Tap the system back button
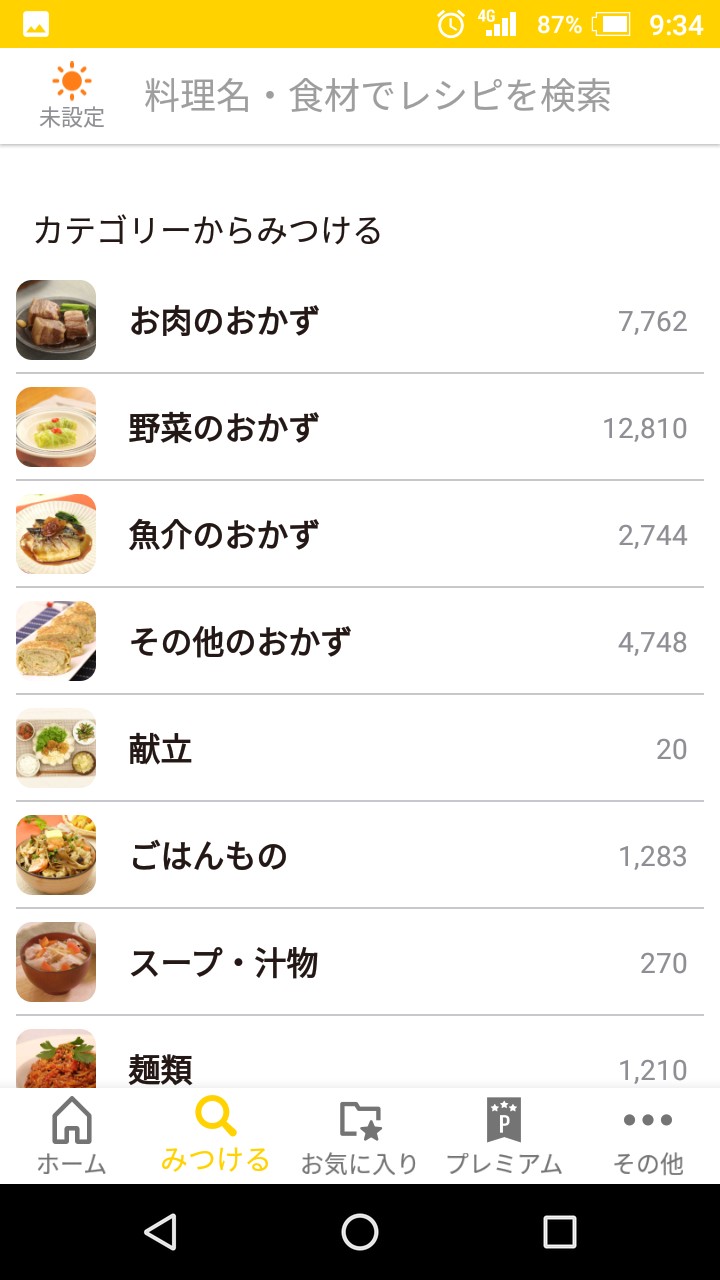Image resolution: width=720 pixels, height=1280 pixels. [160, 1232]
